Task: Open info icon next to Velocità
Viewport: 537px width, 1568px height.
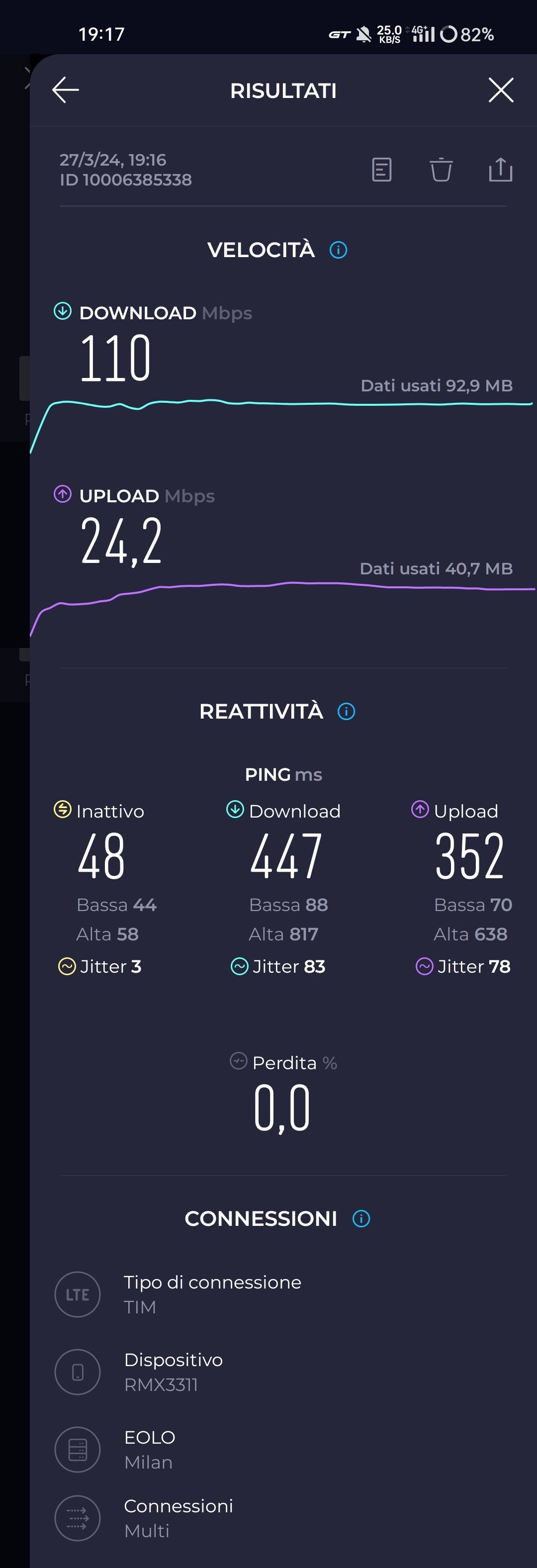Action: [x=339, y=250]
